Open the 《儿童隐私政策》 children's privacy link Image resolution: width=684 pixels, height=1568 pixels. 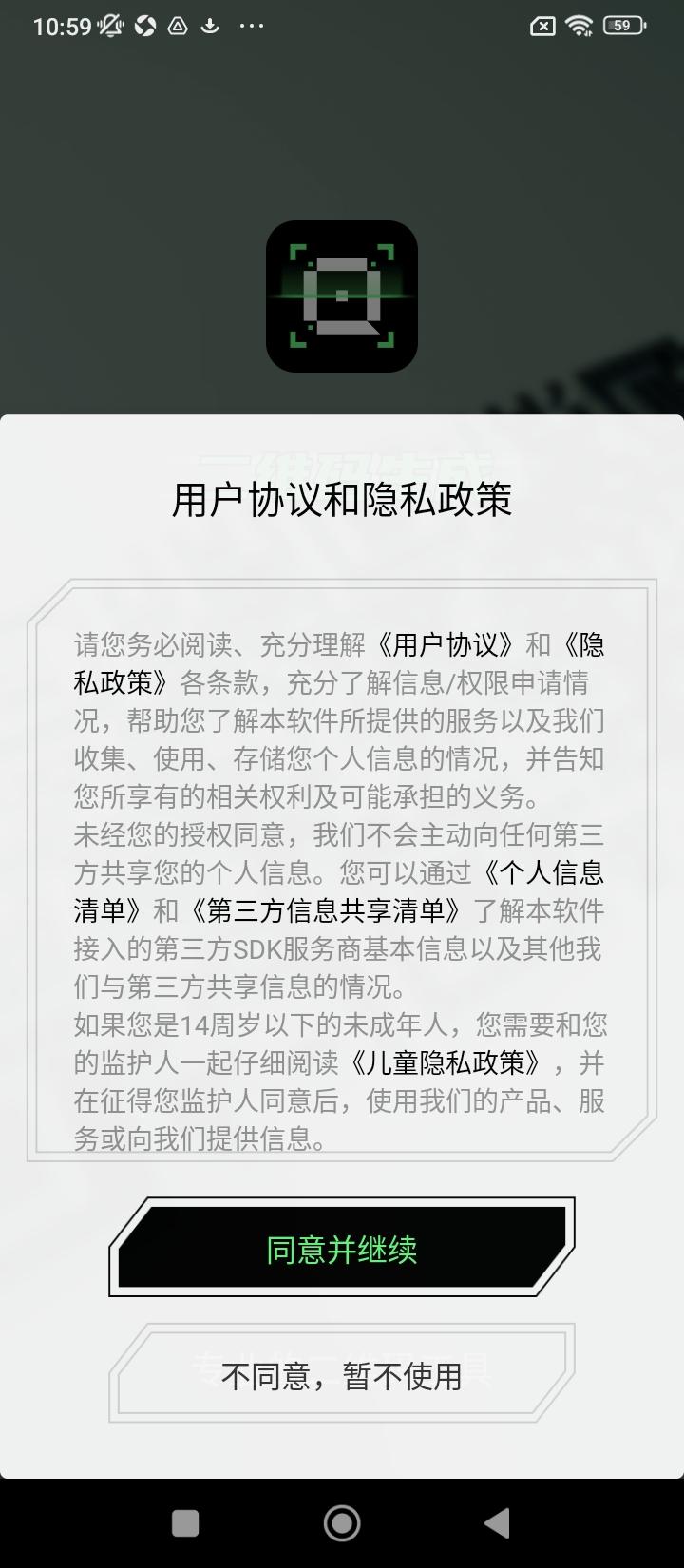point(446,1062)
